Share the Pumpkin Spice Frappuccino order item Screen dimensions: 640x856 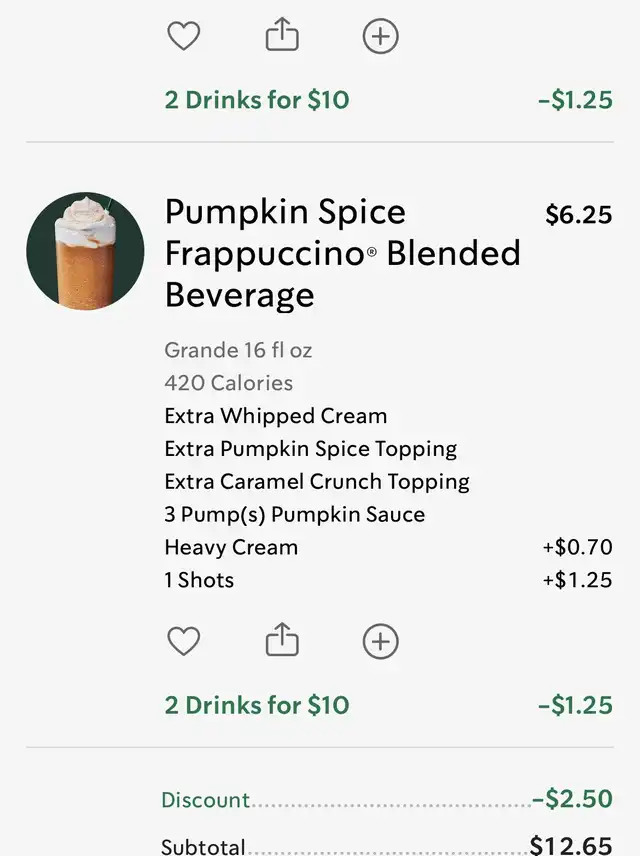tap(282, 640)
